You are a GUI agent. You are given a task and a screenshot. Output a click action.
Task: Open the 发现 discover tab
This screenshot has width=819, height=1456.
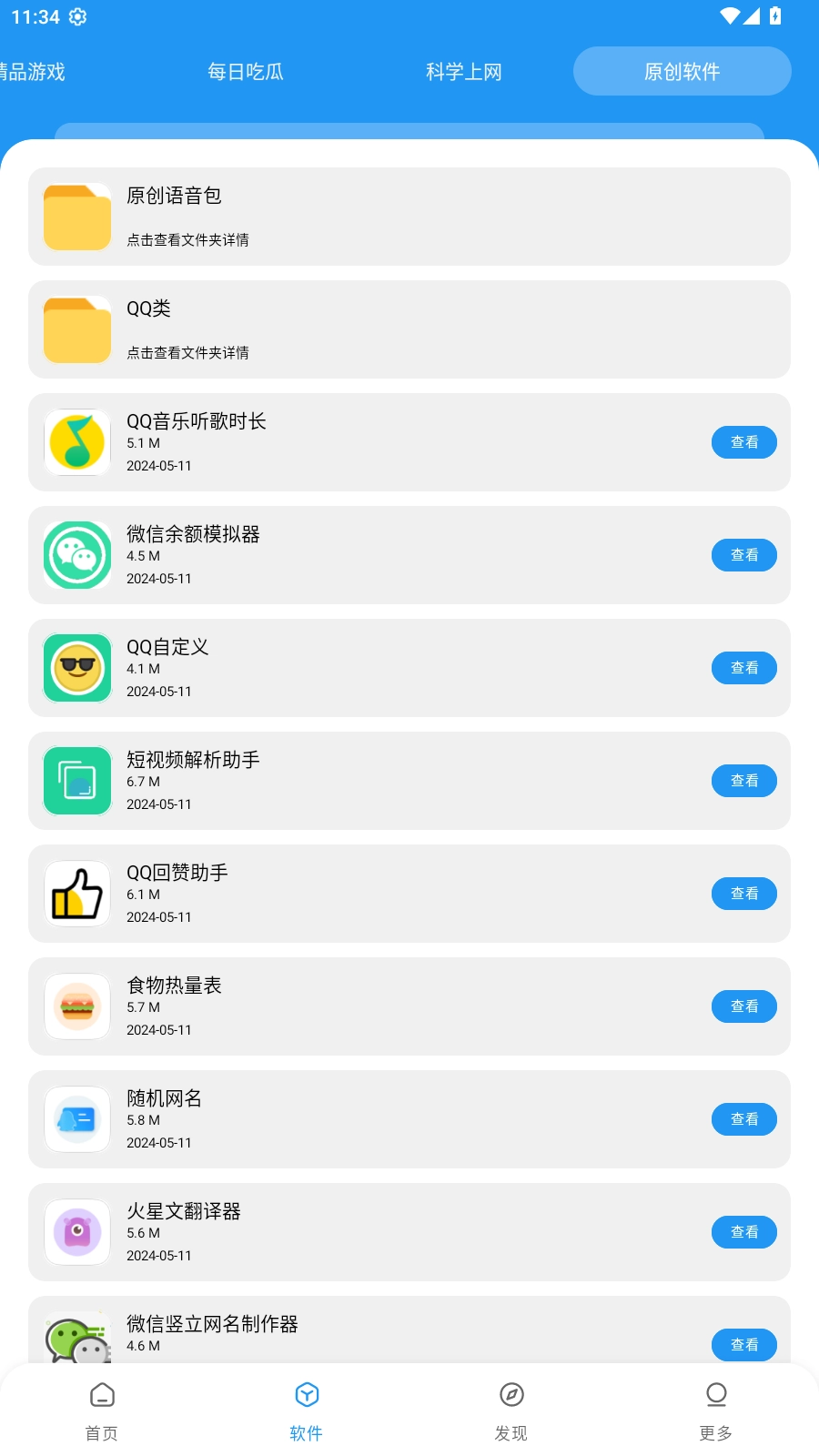point(511,1410)
